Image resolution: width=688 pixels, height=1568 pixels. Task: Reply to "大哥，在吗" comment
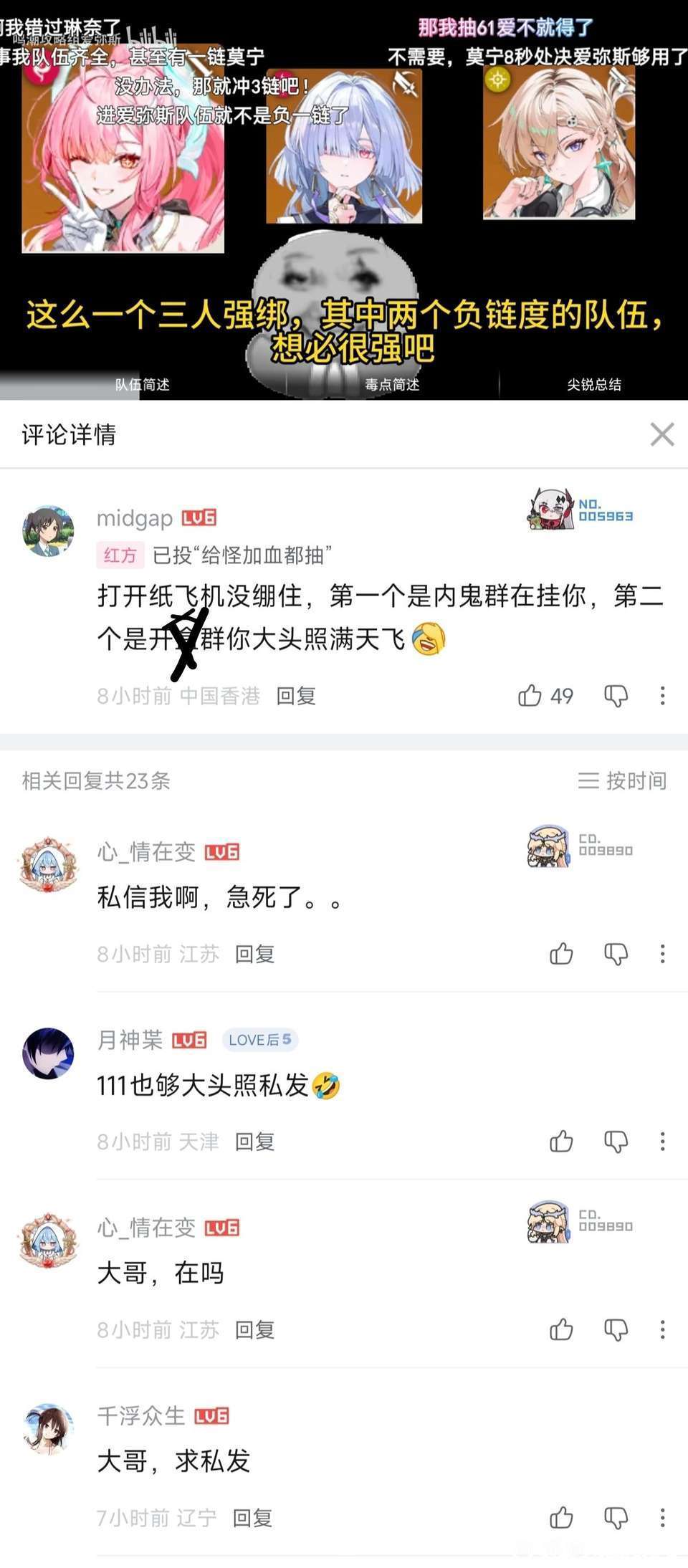point(254,1330)
